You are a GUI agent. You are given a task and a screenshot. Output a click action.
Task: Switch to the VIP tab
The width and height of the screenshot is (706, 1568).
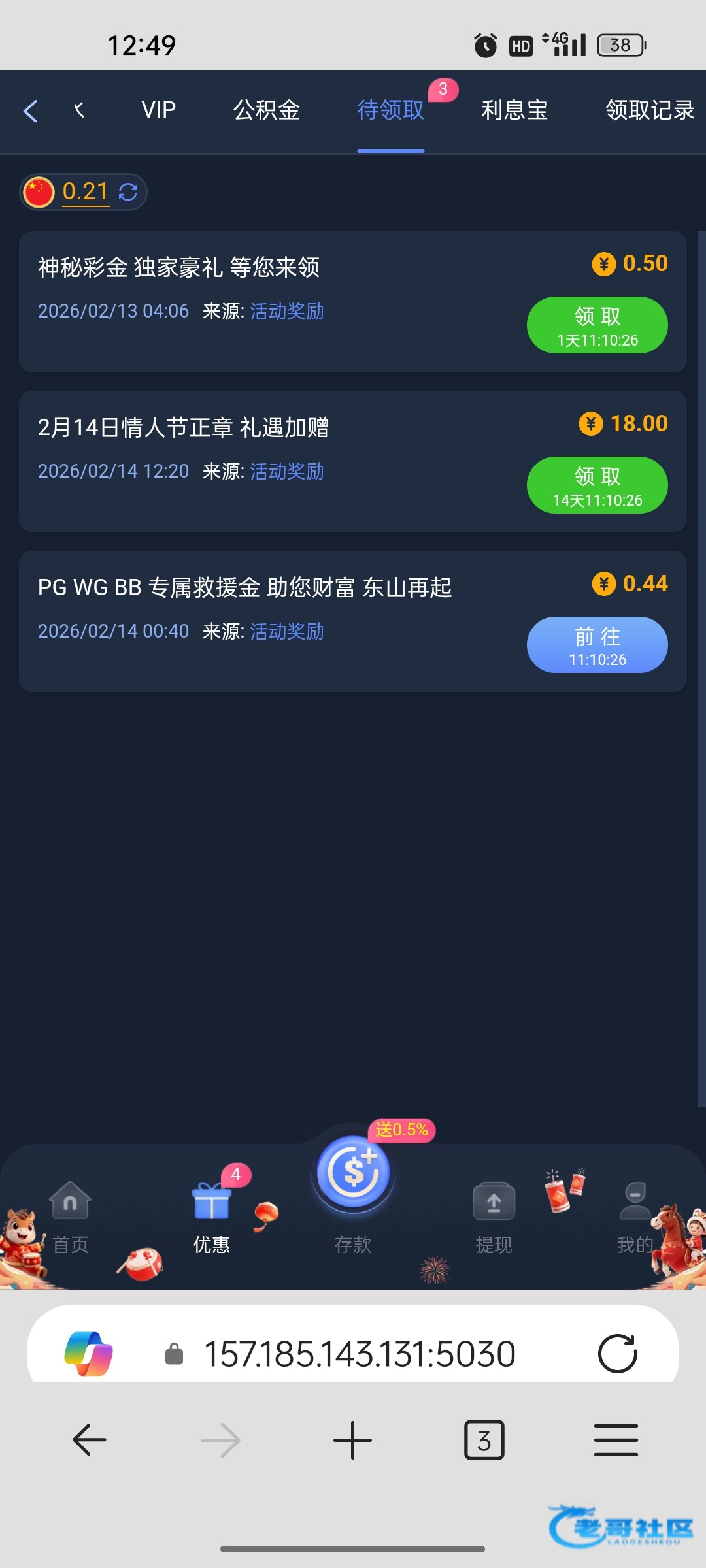coord(158,110)
